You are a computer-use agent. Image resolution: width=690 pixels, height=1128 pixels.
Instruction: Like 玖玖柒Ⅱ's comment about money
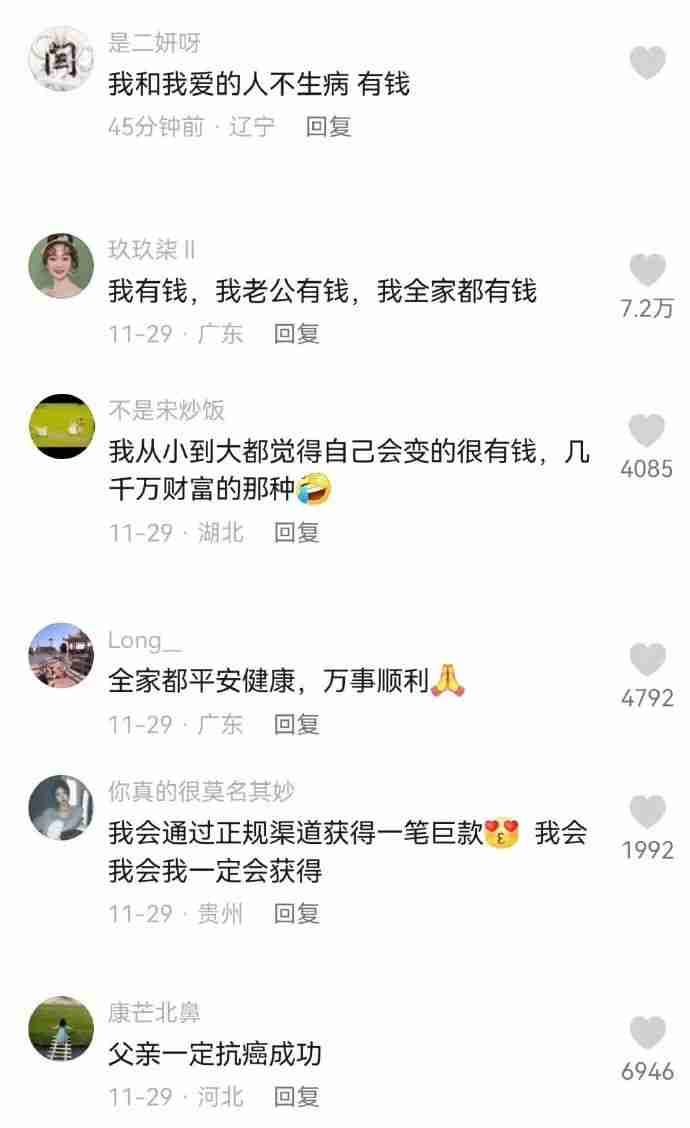[x=648, y=270]
